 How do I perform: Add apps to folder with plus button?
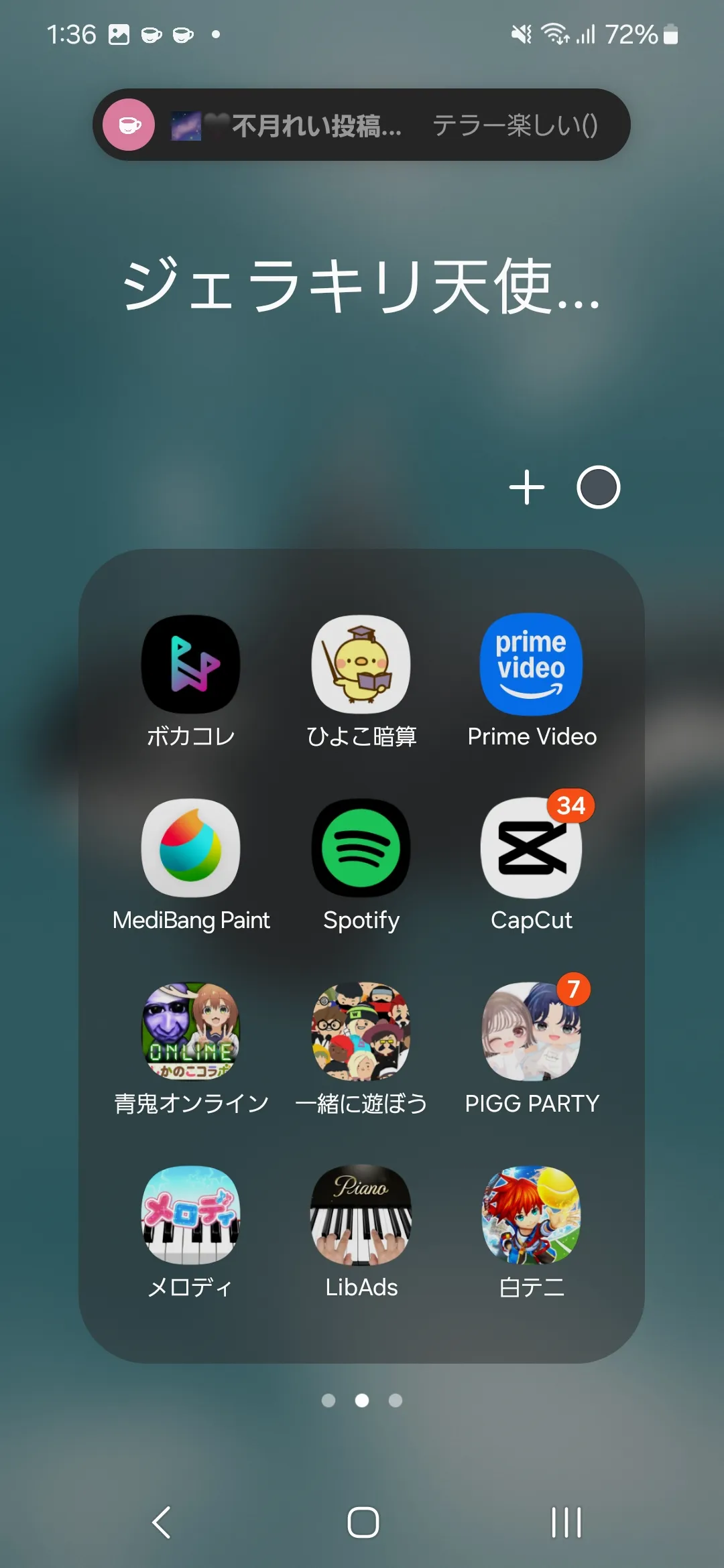(x=527, y=487)
